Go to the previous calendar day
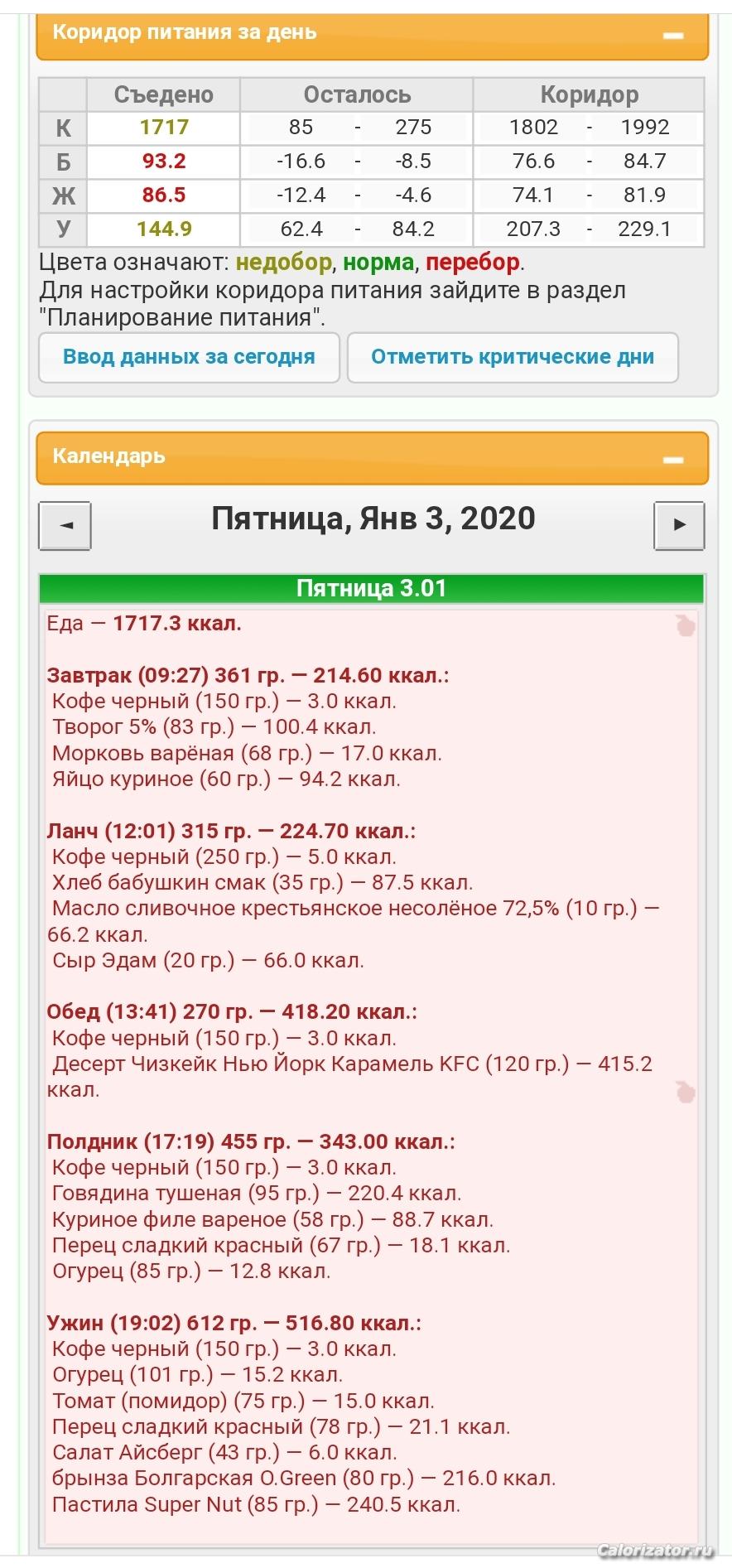Viewport: 732px width, 1568px height. point(65,525)
